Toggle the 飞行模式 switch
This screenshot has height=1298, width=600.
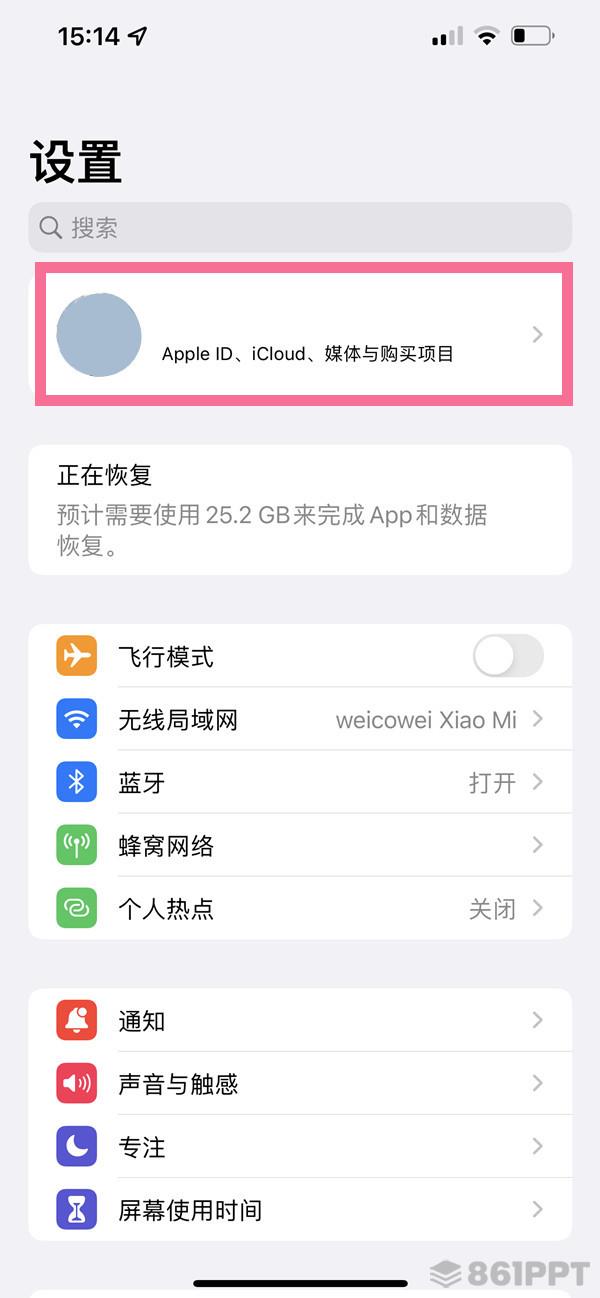coord(508,657)
